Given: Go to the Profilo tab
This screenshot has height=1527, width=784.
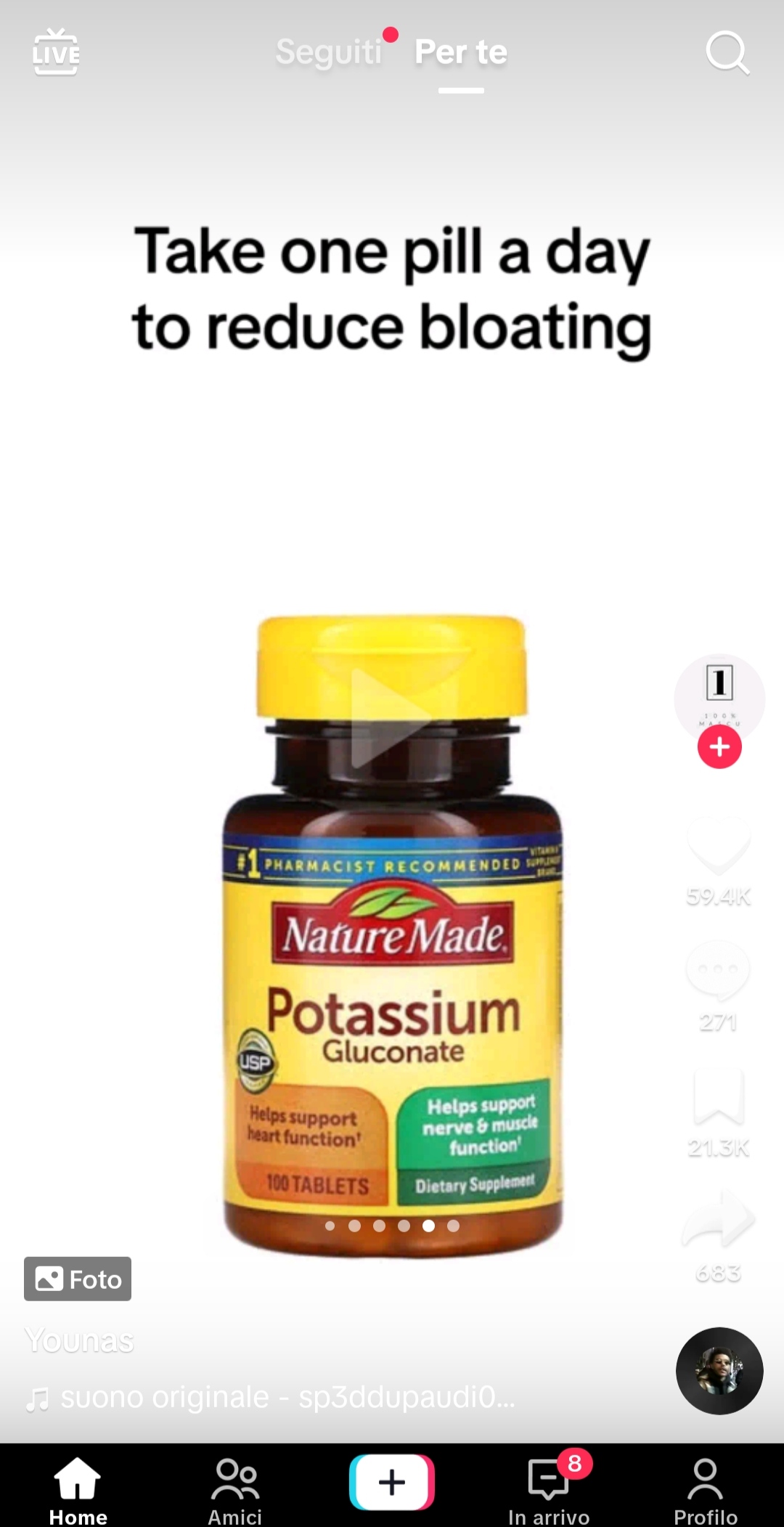Looking at the screenshot, I should coord(705,1490).
